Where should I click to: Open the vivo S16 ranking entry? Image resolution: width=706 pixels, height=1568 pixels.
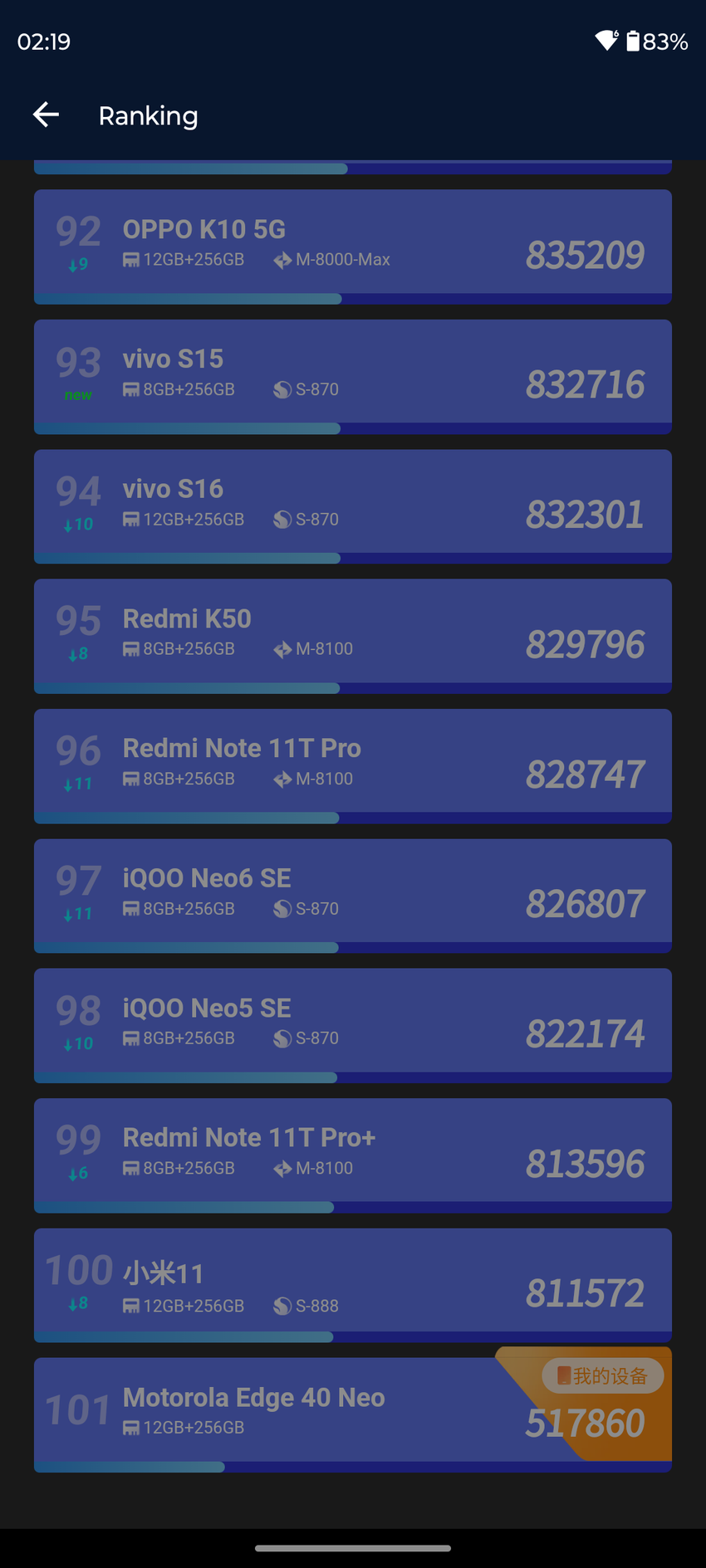pyautogui.click(x=352, y=506)
